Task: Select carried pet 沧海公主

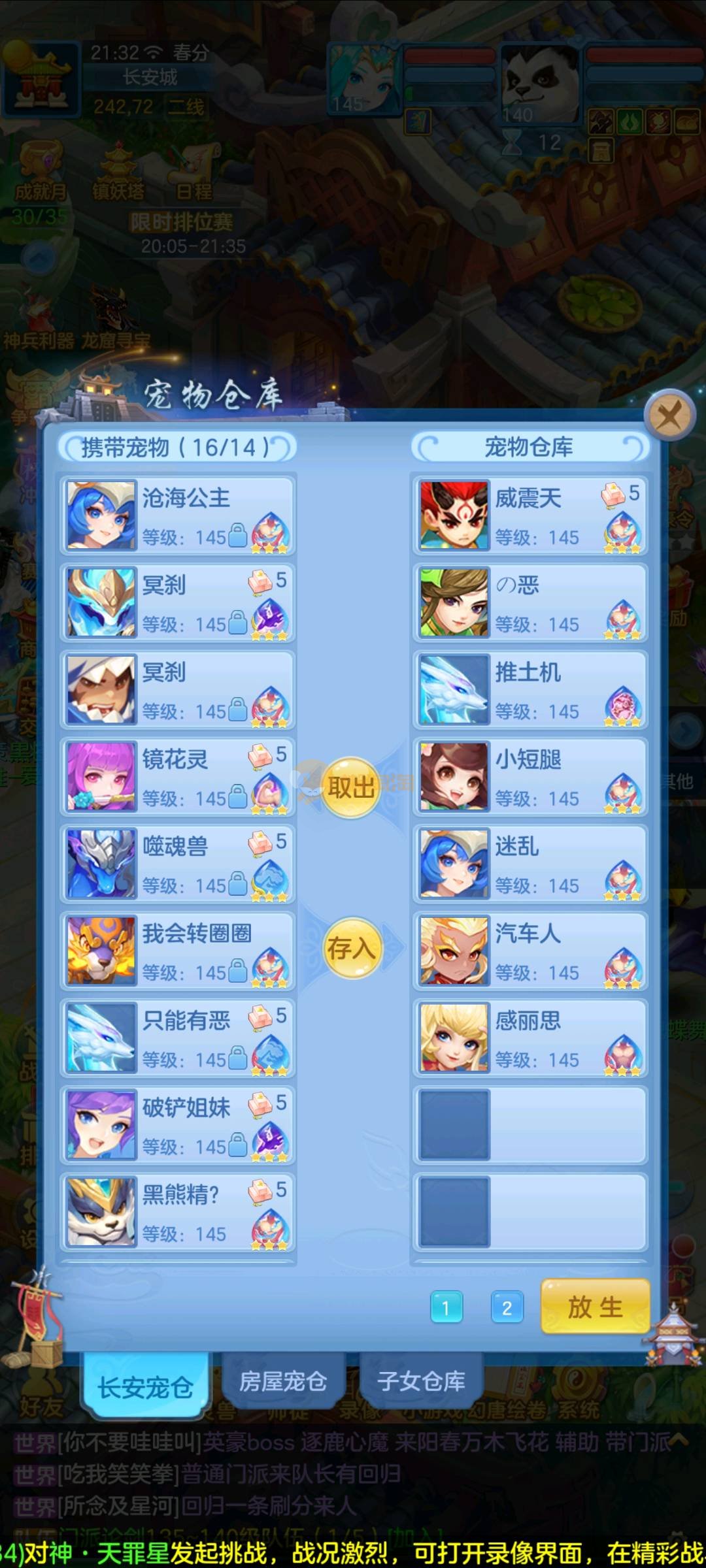Action: pos(178,516)
